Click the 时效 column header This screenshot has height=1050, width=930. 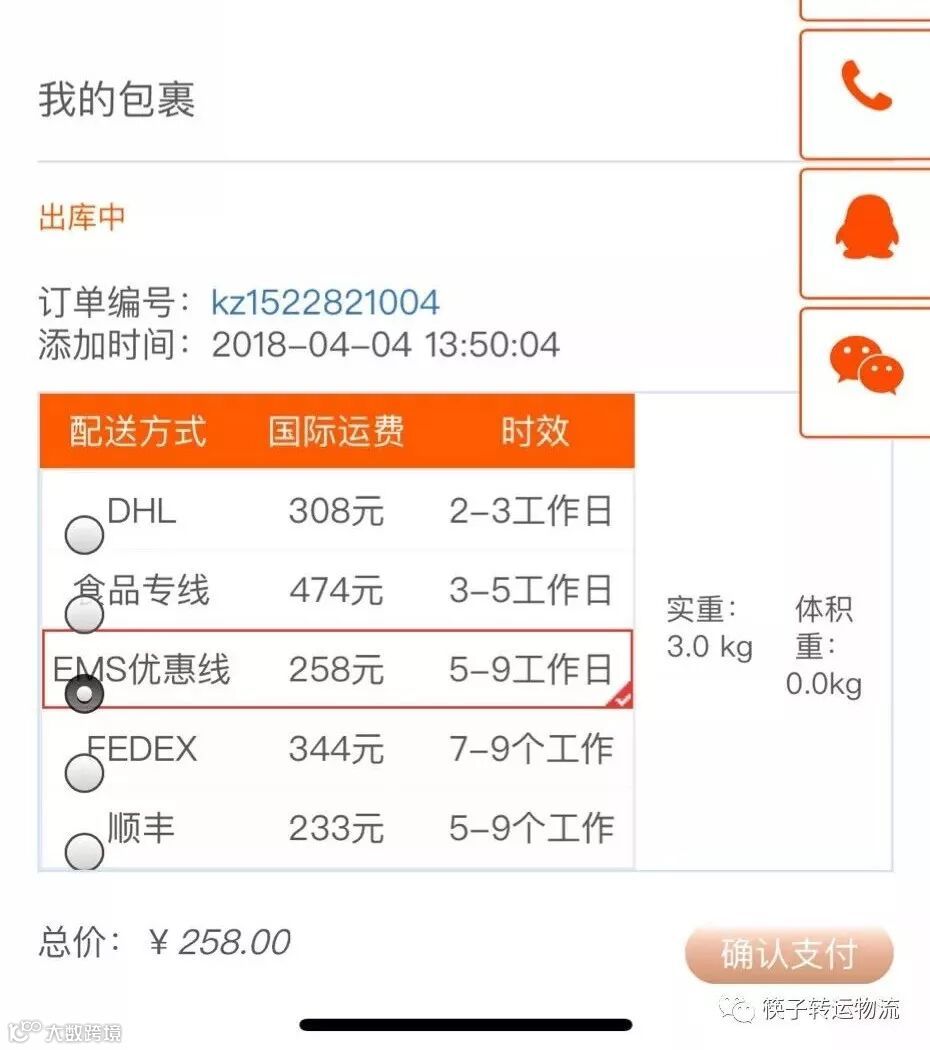point(535,432)
